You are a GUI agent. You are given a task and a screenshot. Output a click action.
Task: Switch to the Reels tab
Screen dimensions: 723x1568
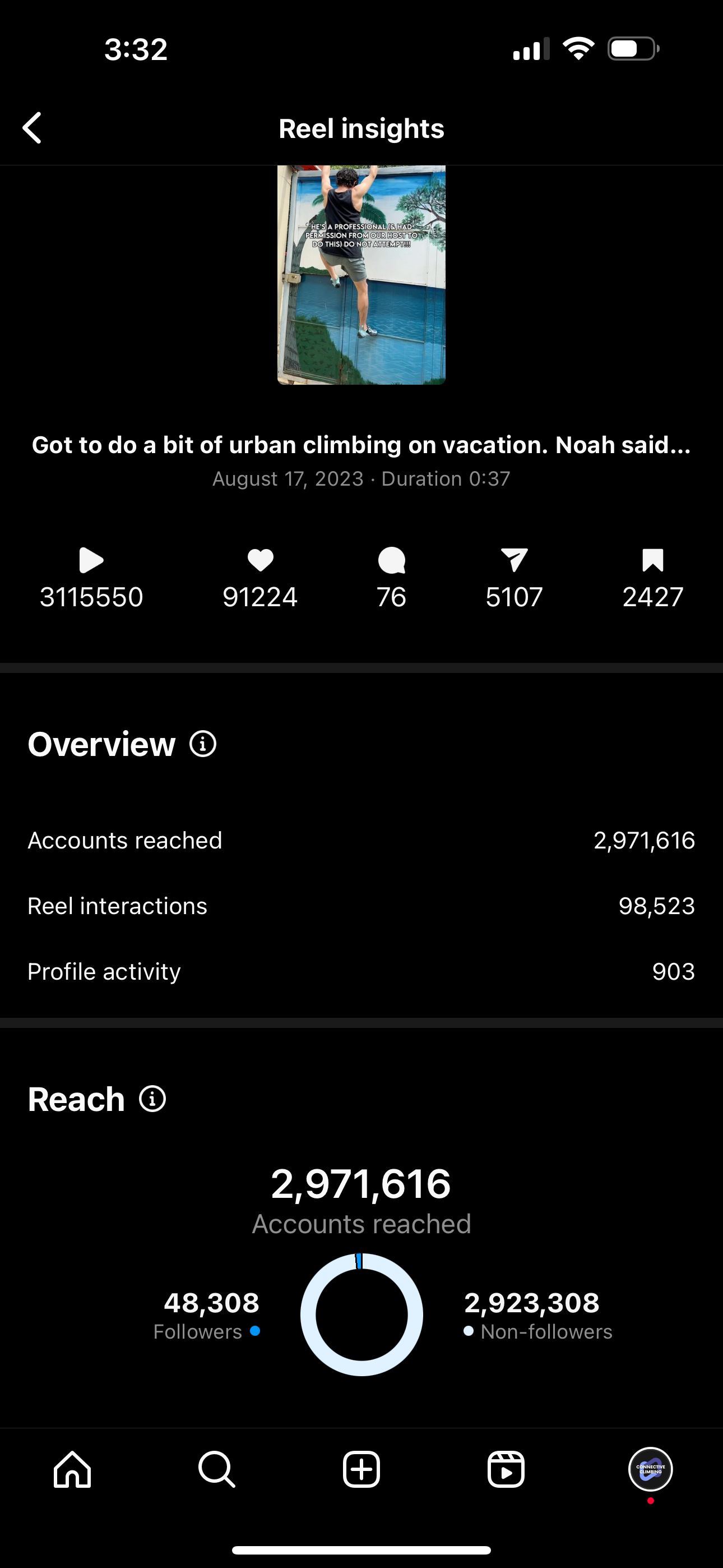(x=506, y=1469)
